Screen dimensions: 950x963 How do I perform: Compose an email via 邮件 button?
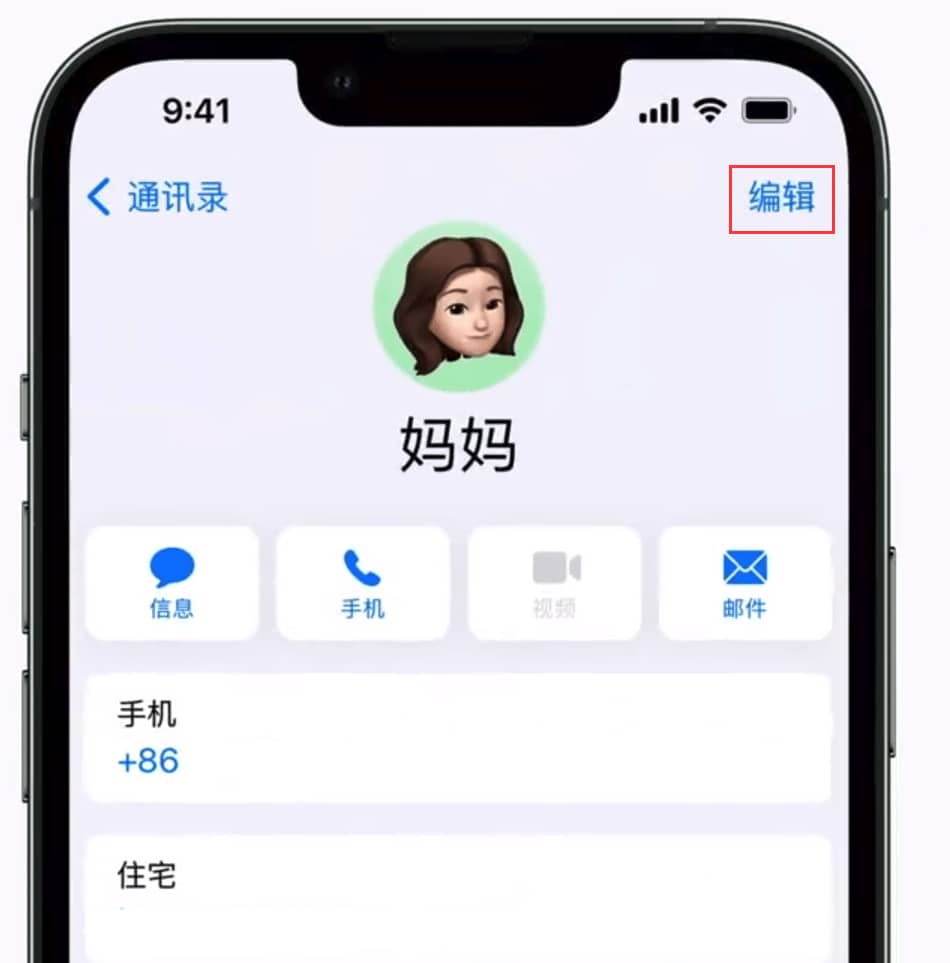[x=744, y=583]
